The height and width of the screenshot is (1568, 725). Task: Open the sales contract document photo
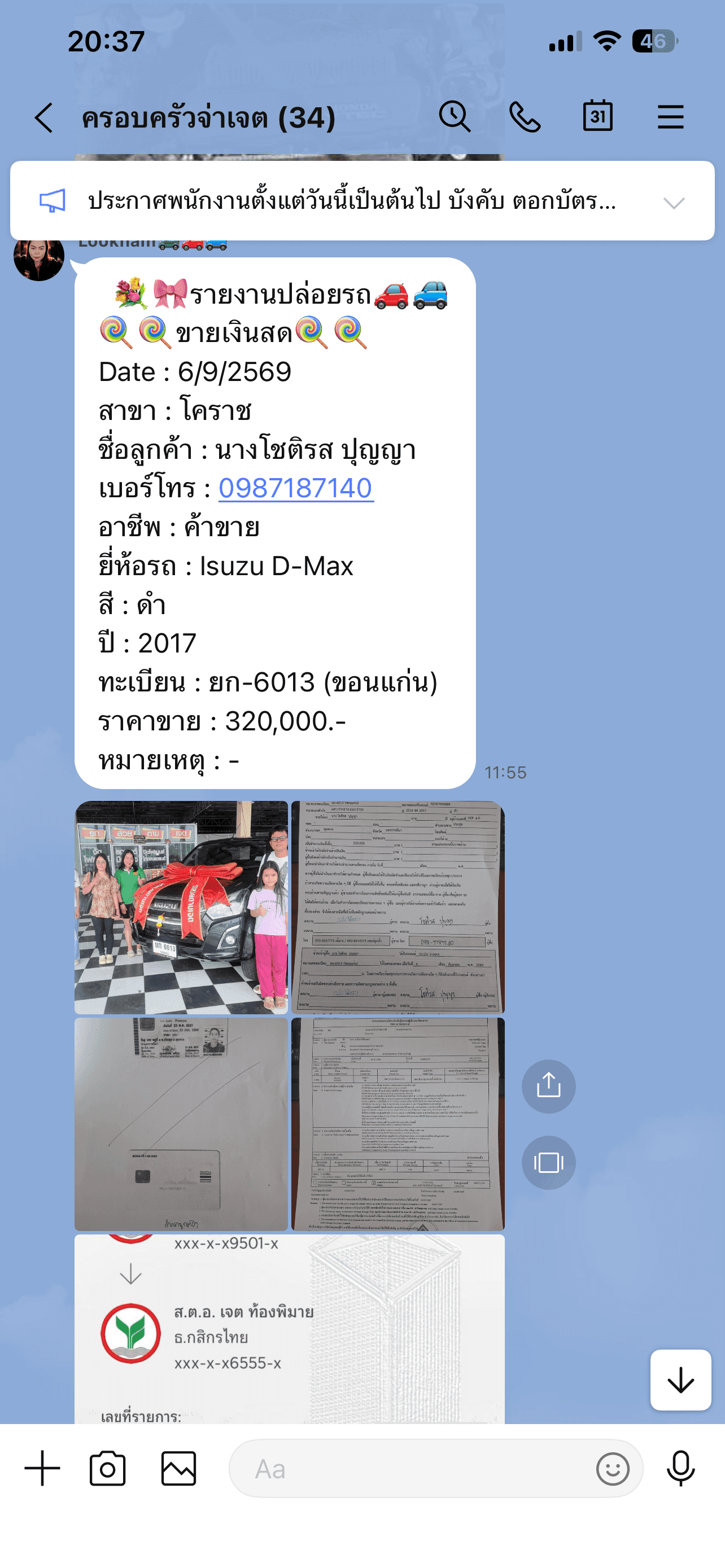point(398,908)
